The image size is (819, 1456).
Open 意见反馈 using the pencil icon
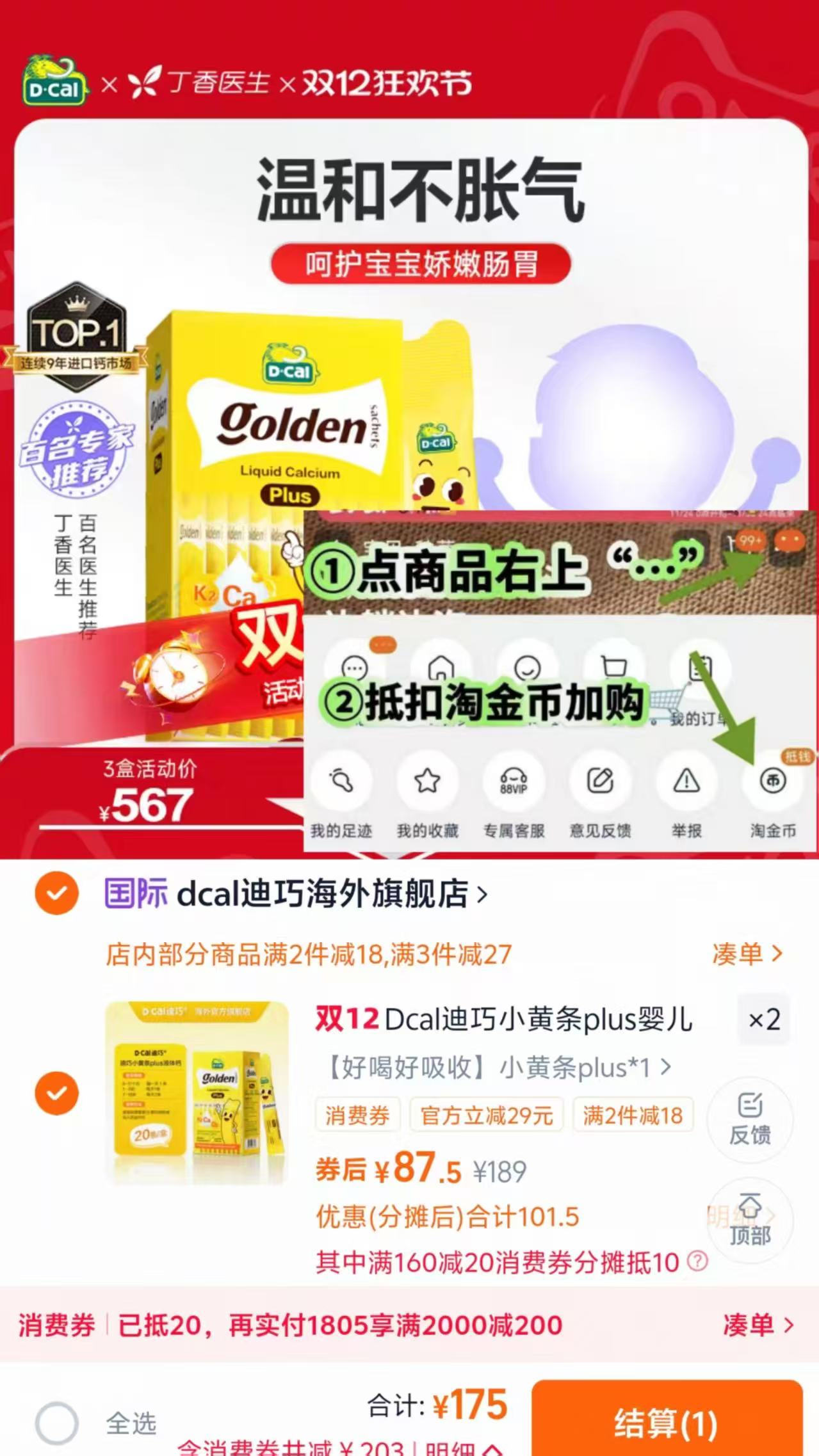coord(600,782)
